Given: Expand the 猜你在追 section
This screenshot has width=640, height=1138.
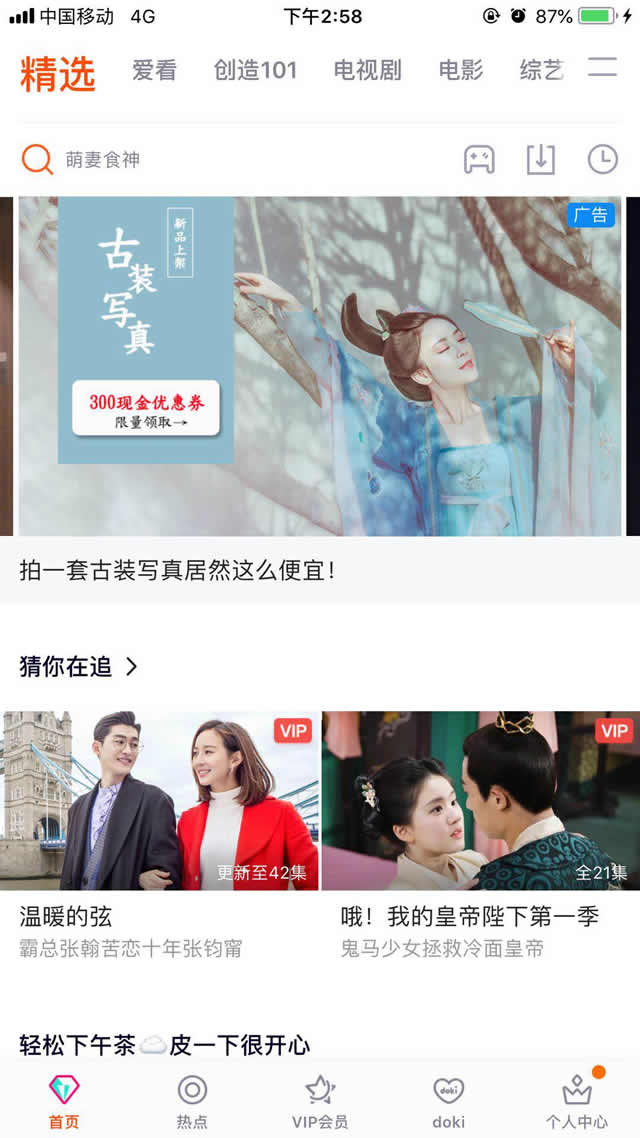Looking at the screenshot, I should coord(78,666).
